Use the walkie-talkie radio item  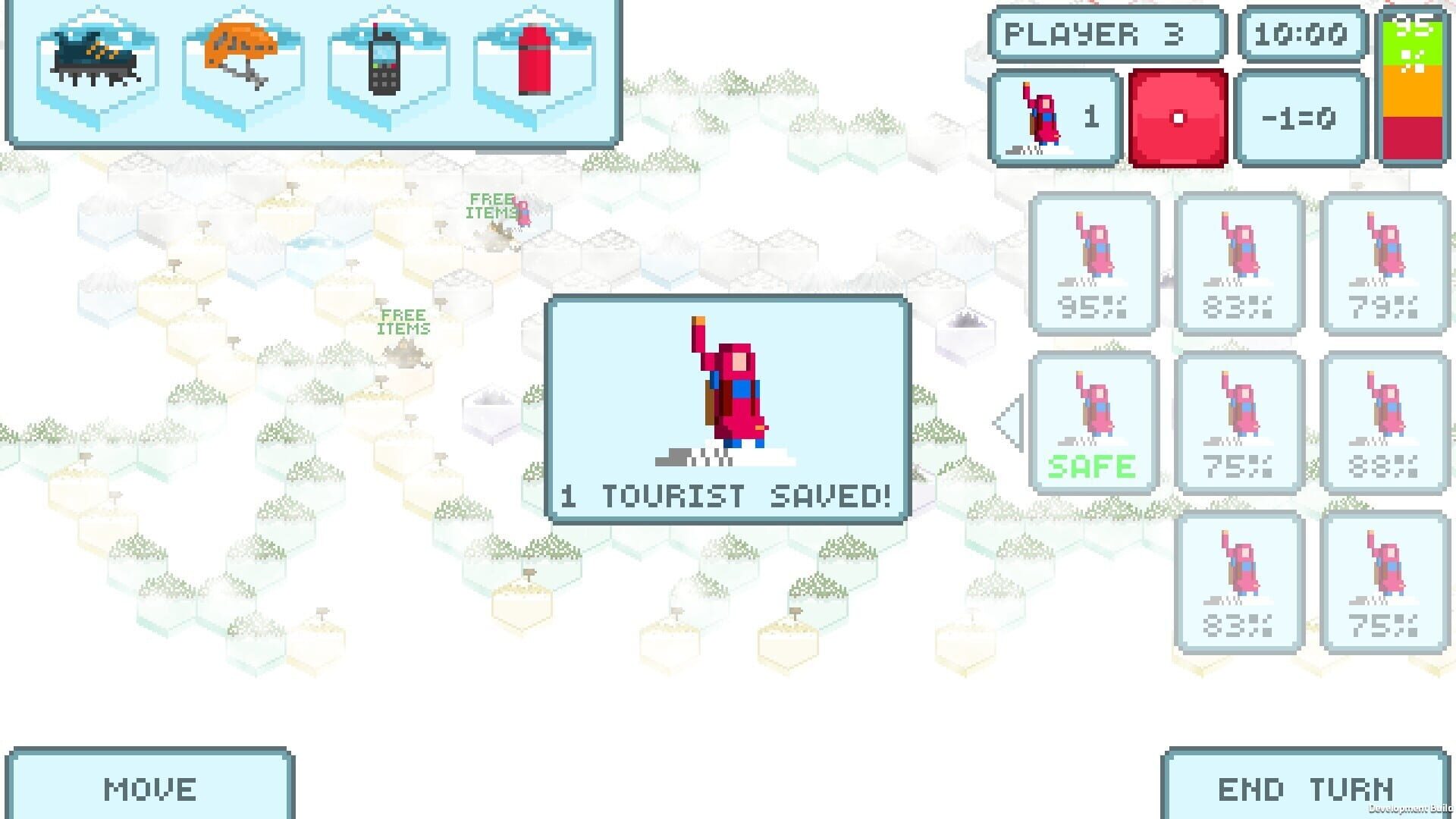click(x=388, y=67)
